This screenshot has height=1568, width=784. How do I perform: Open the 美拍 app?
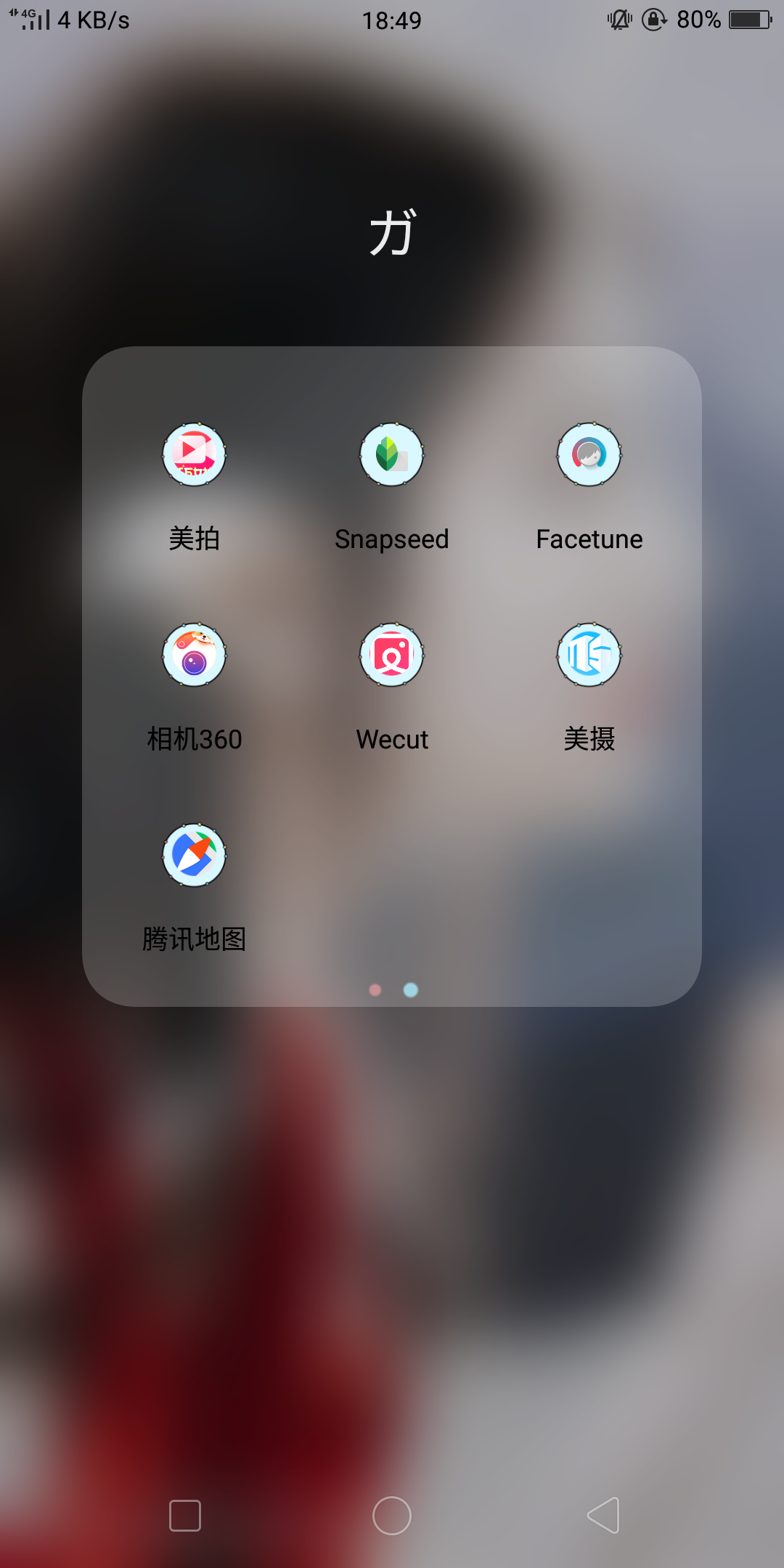[194, 455]
